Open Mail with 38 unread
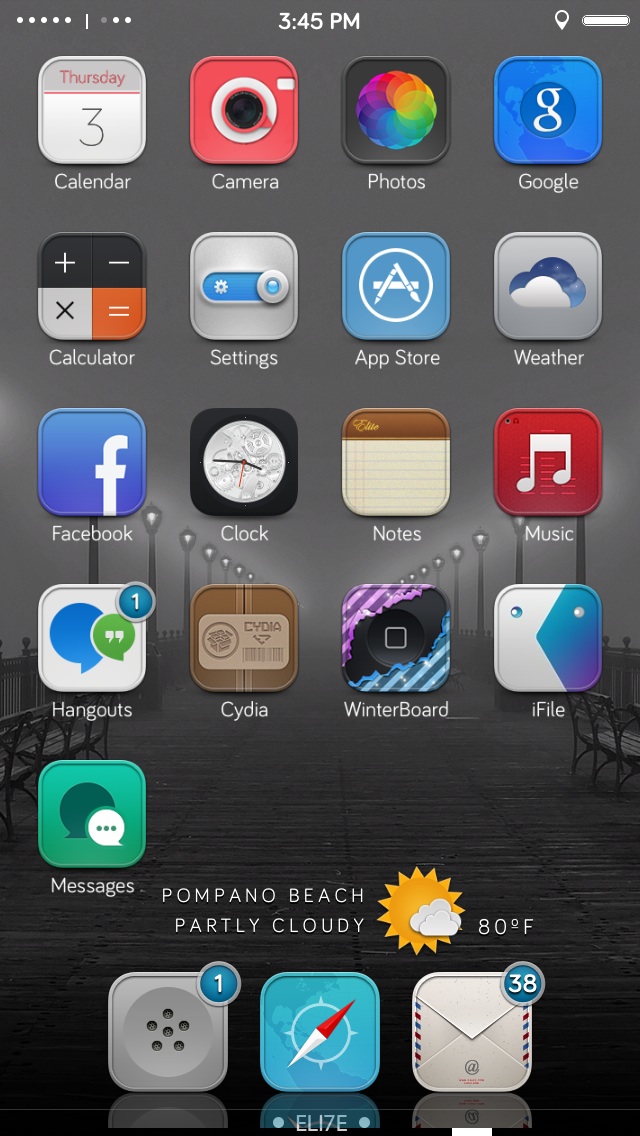Viewport: 640px width, 1136px height. click(x=472, y=1032)
